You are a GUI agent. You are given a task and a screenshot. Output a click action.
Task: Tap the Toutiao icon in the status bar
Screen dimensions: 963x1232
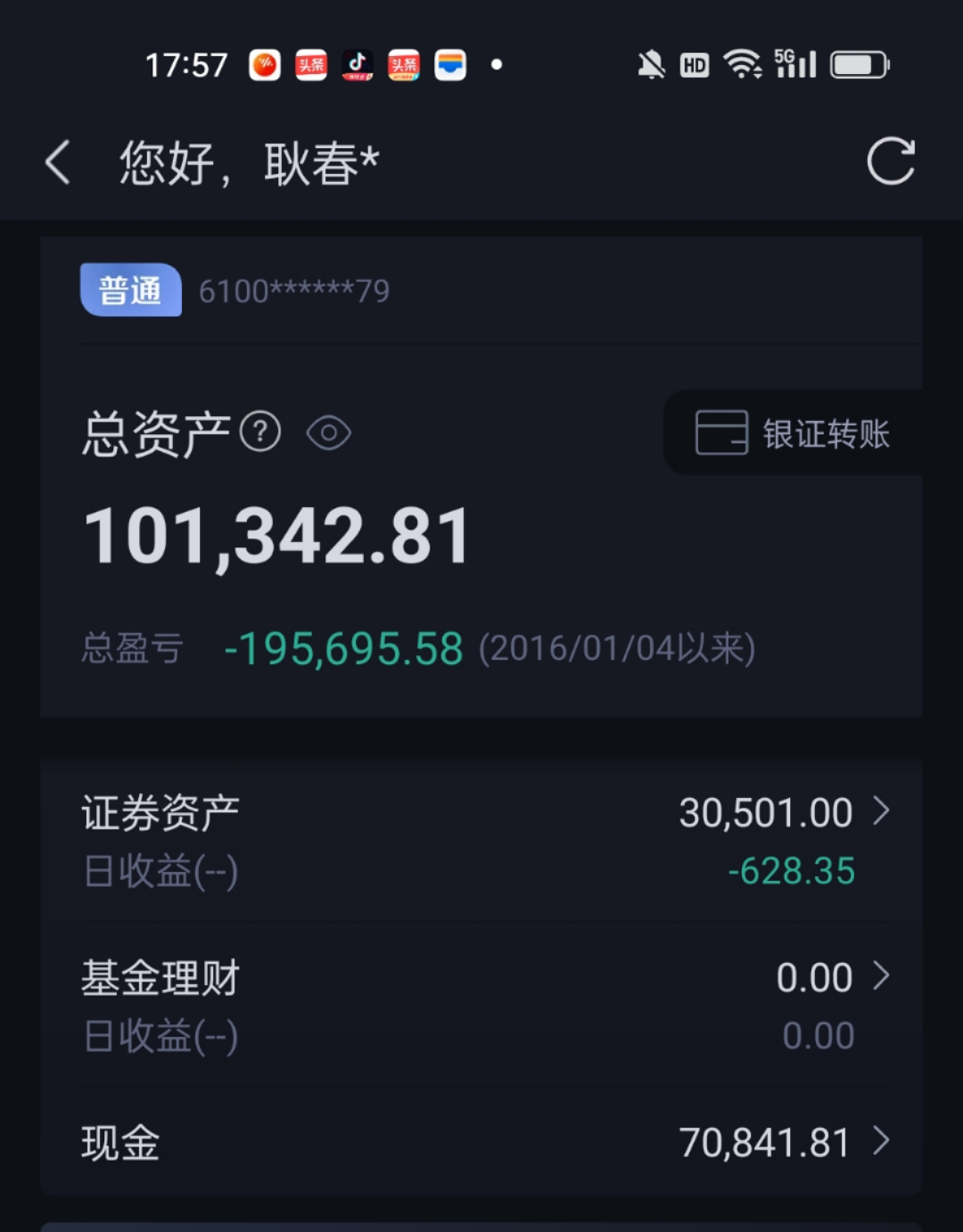point(311,63)
